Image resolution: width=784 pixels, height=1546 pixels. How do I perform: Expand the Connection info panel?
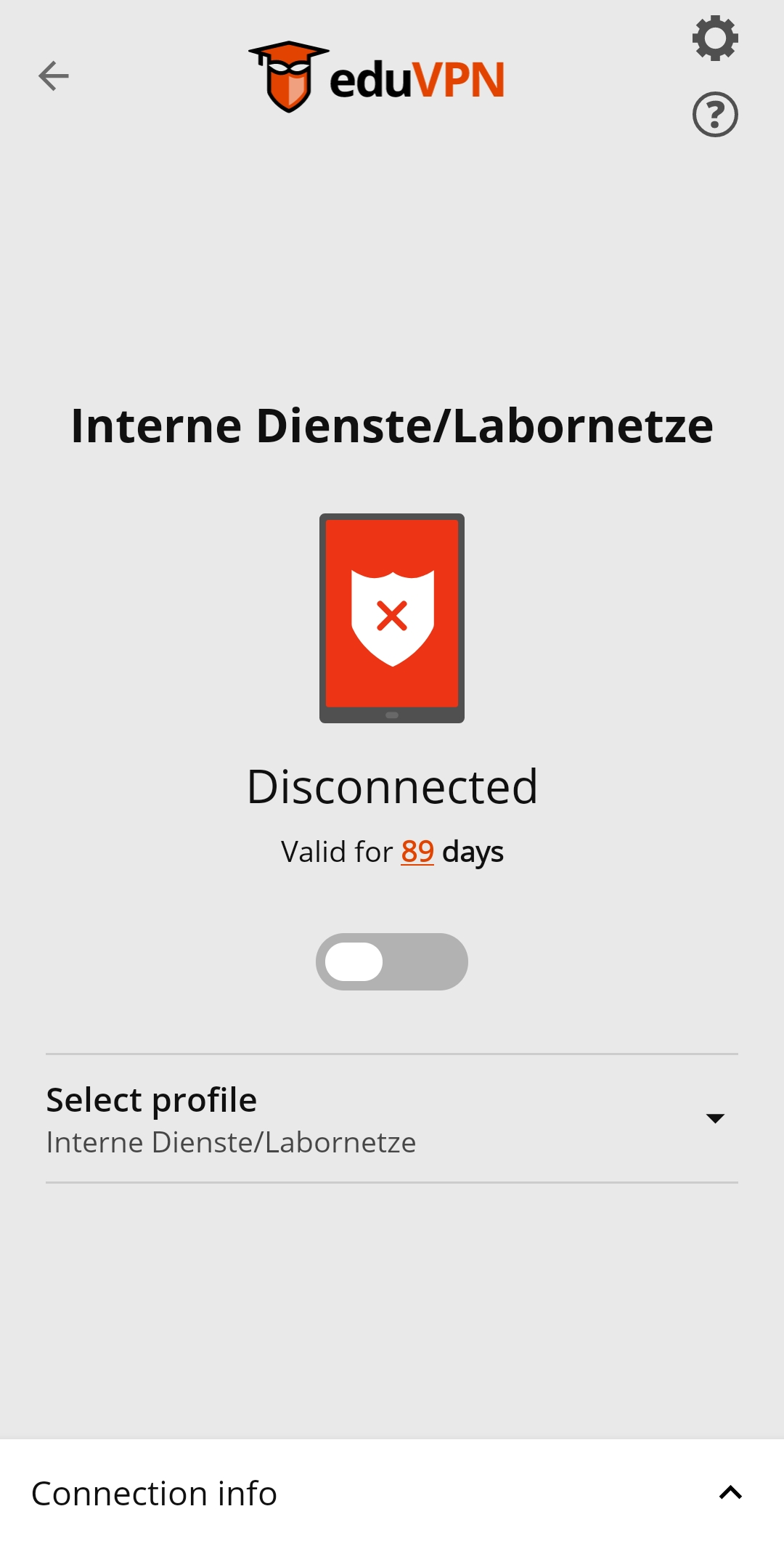coord(392,1493)
